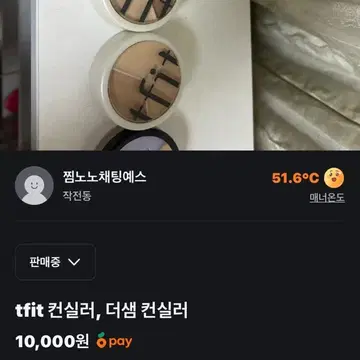Open seller 찜노노채팅예스's profile
Viewport: 360px width, 360px height.
click(x=104, y=177)
